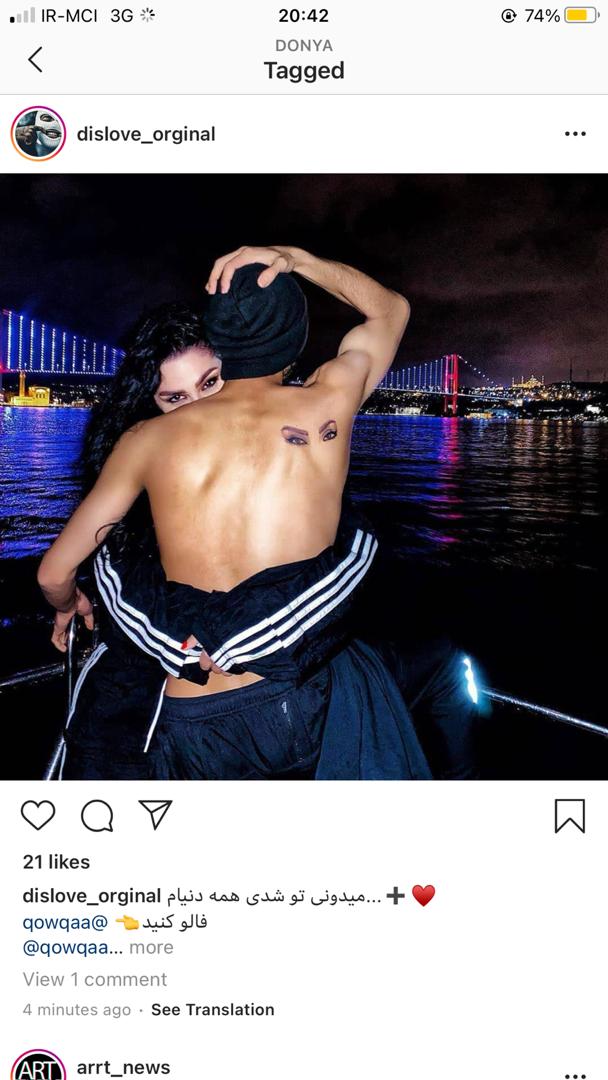Open options menu for arrt_news post
This screenshot has width=608, height=1080.
click(575, 1074)
